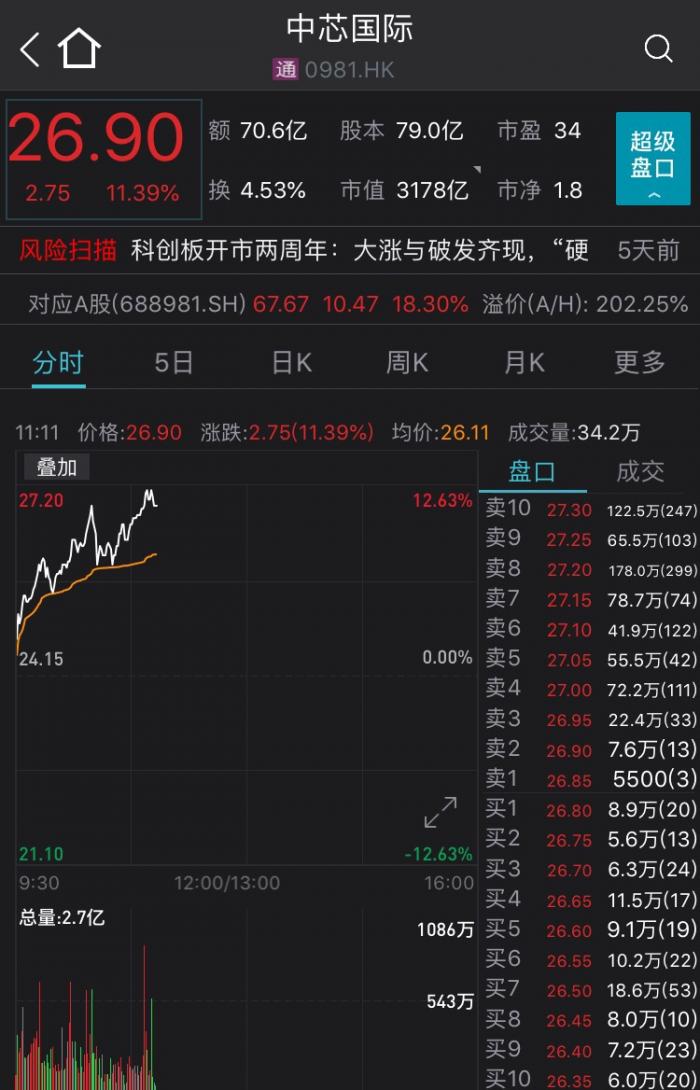Select the 日K chart tab

pyautogui.click(x=291, y=362)
